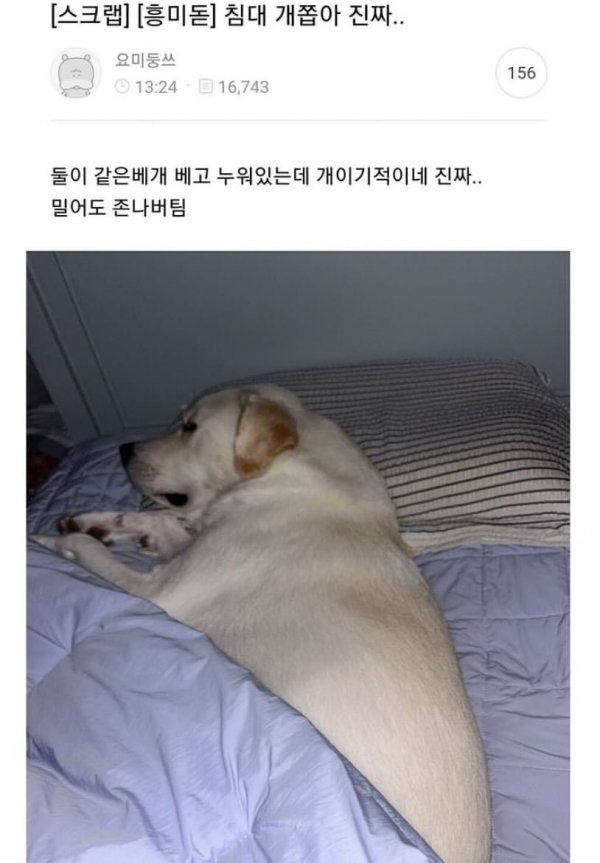
Task: Open the 156 comments bubble
Action: point(521,73)
